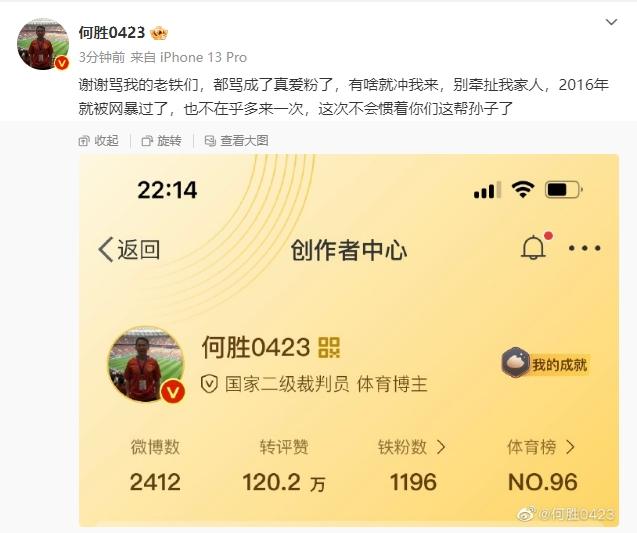View full size via 查看大图
Image resolution: width=637 pixels, height=533 pixels.
point(236,141)
